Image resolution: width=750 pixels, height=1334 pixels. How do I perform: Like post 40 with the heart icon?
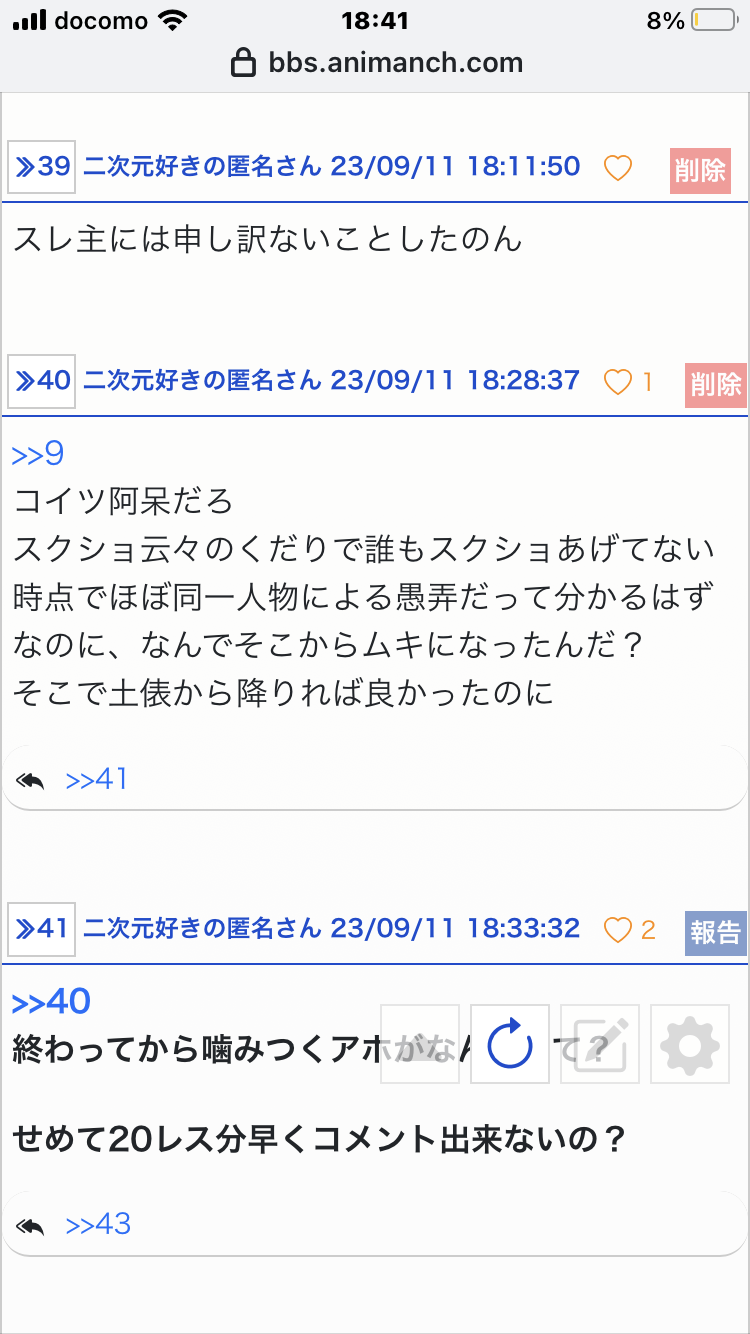(x=619, y=382)
